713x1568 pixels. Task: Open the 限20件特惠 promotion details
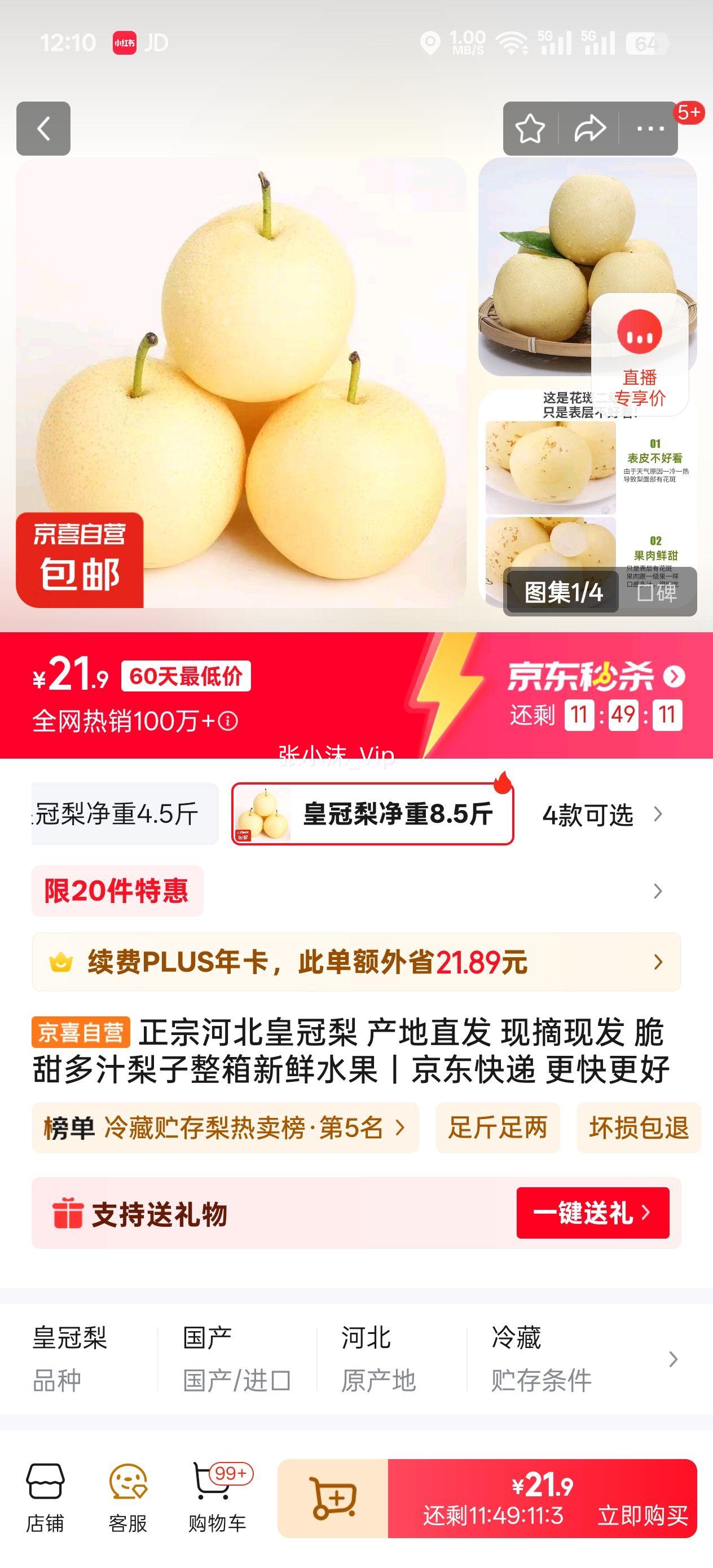(356, 891)
